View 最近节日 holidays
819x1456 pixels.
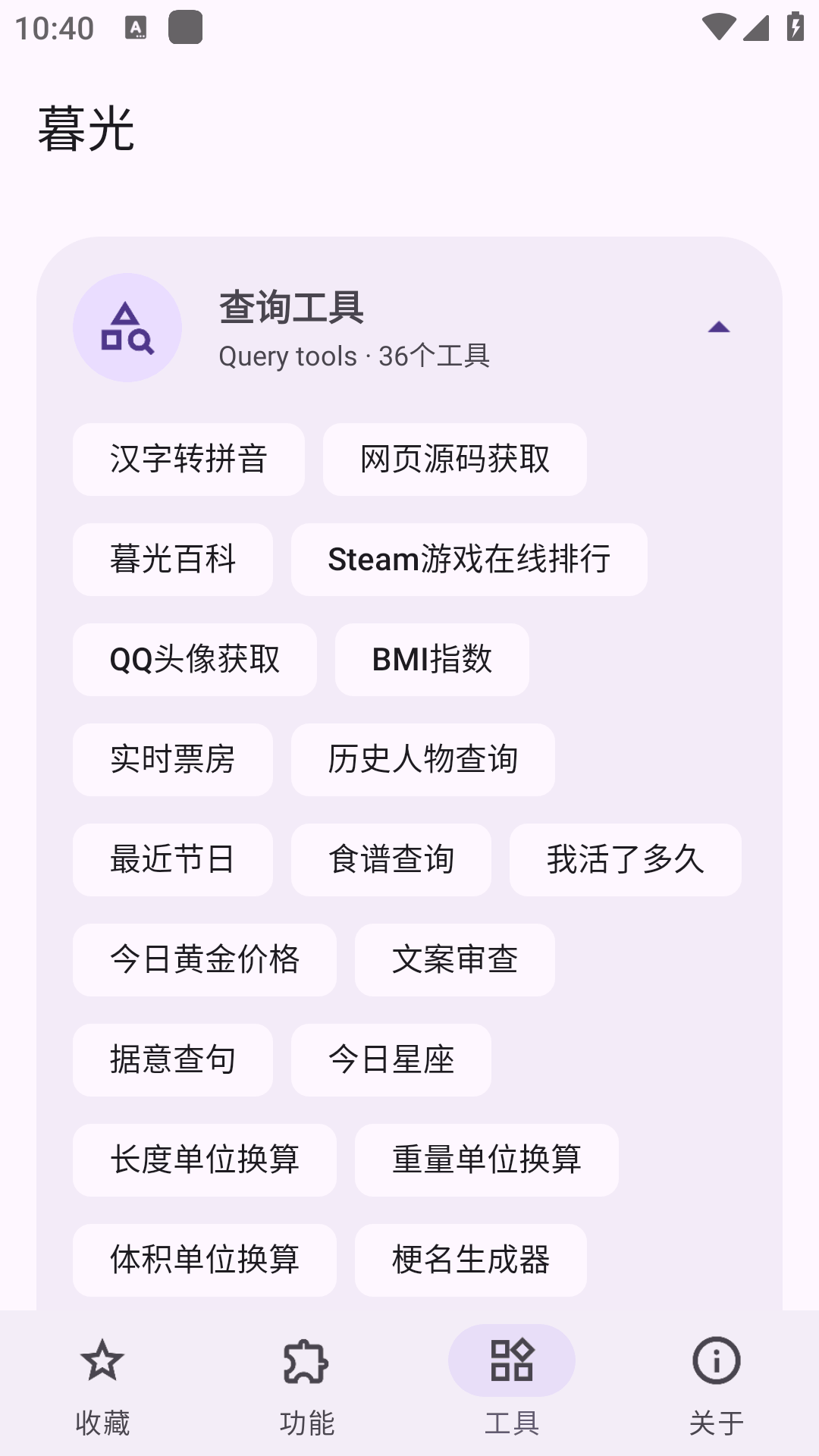[173, 860]
